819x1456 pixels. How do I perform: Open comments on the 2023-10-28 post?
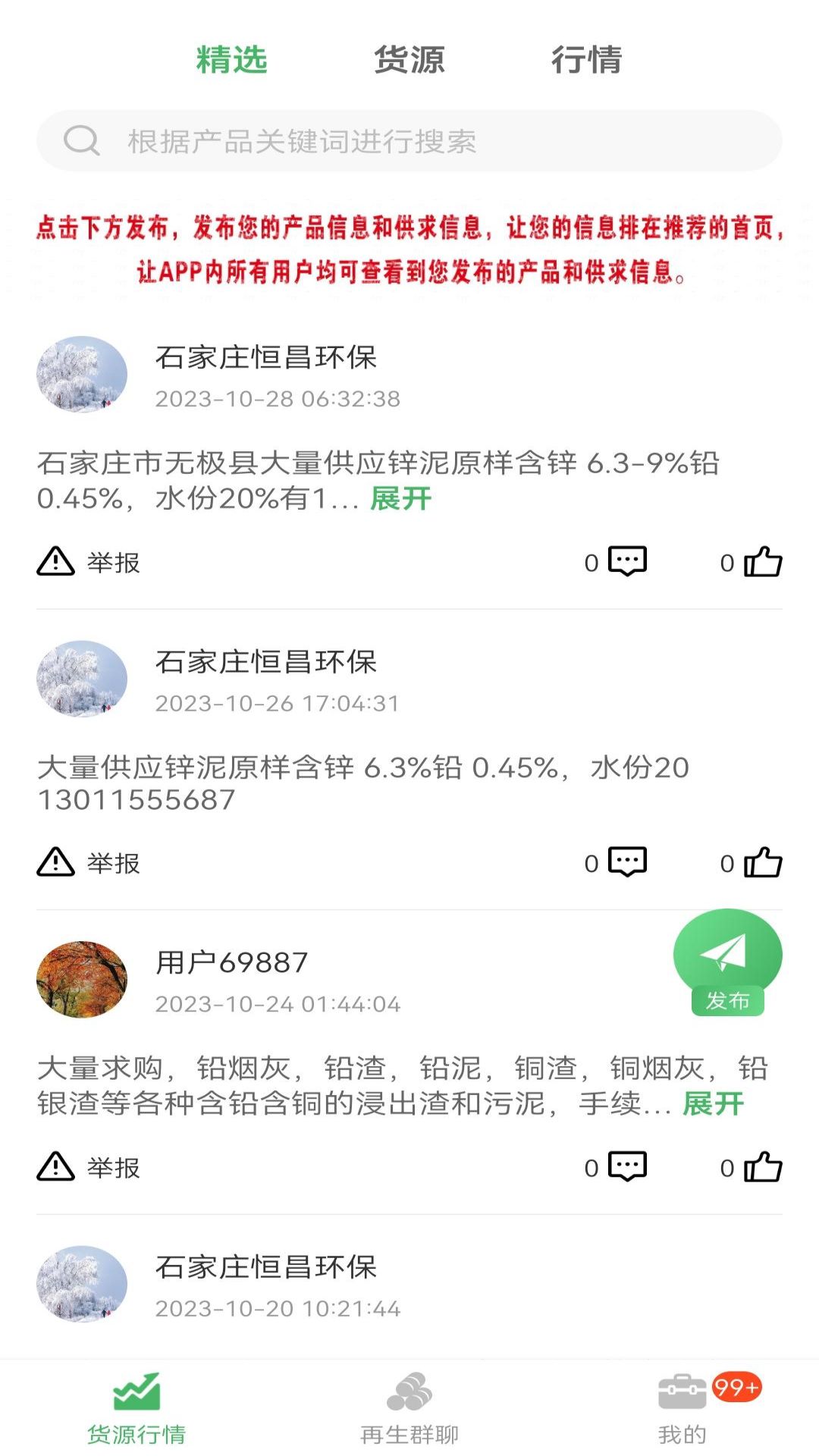626,562
